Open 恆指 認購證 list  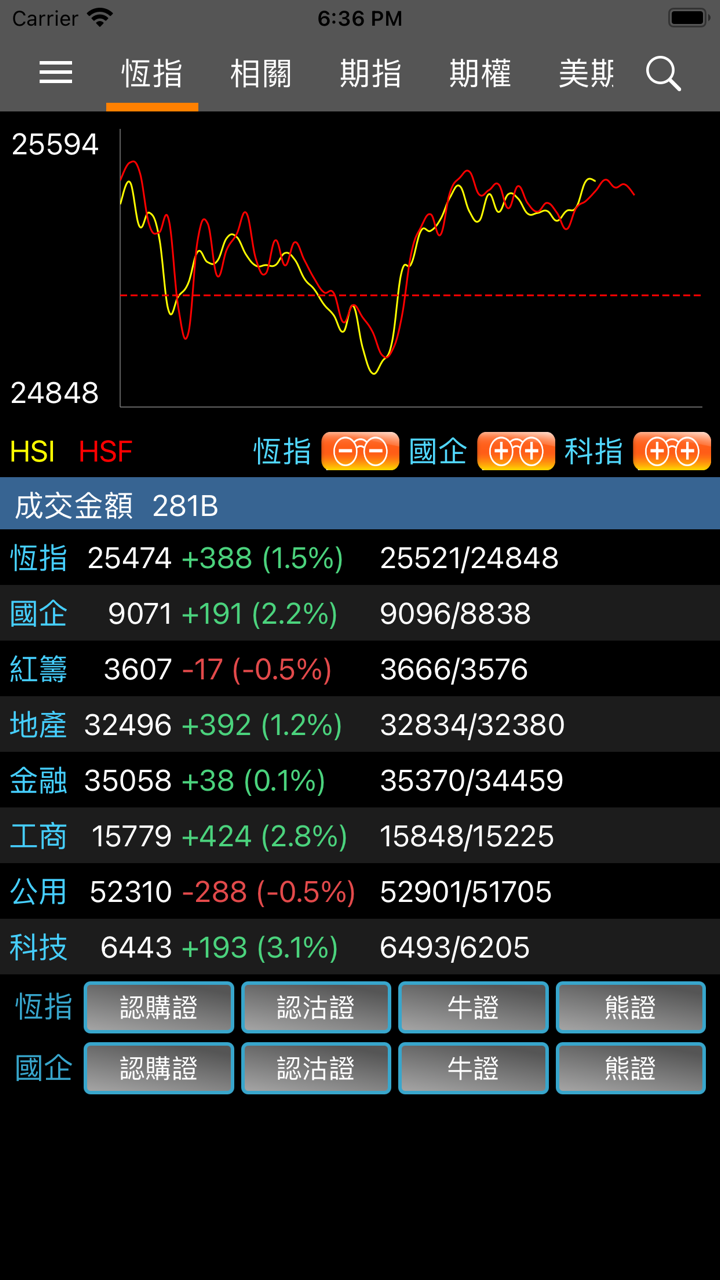pyautogui.click(x=159, y=1007)
